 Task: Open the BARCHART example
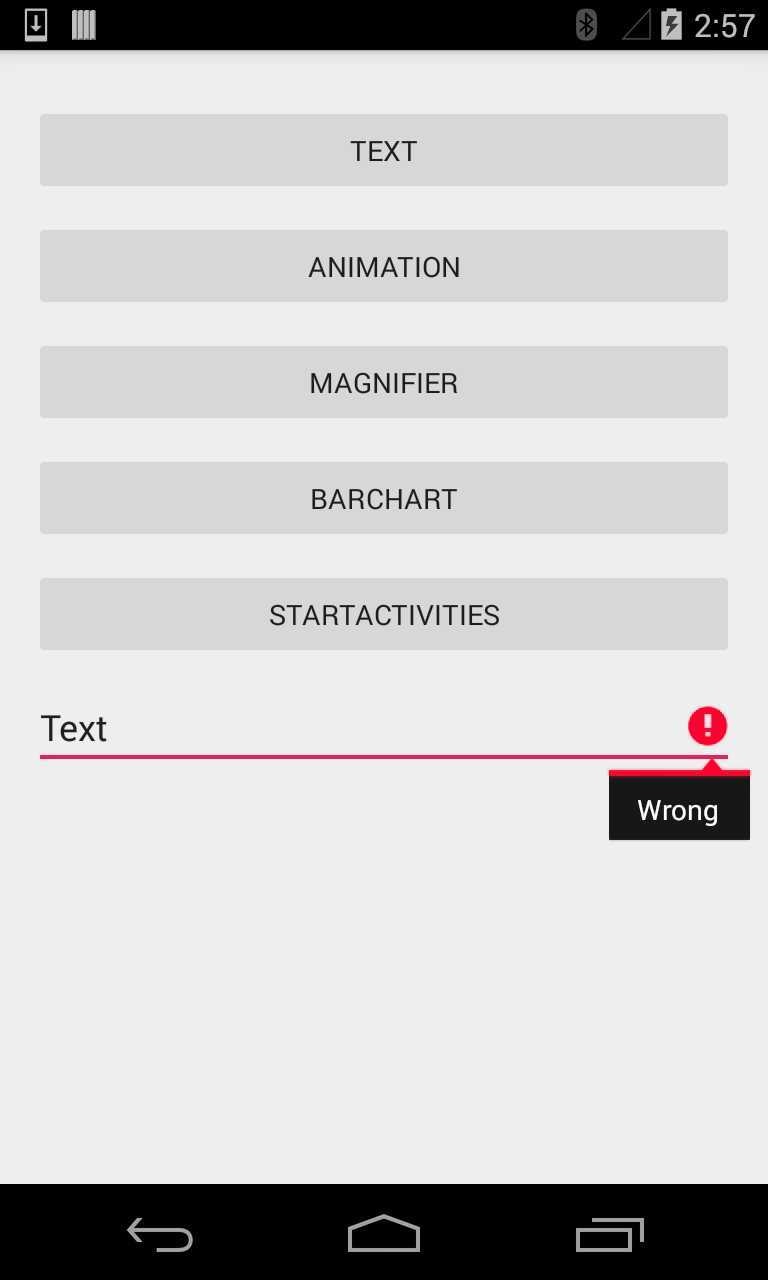click(x=384, y=498)
